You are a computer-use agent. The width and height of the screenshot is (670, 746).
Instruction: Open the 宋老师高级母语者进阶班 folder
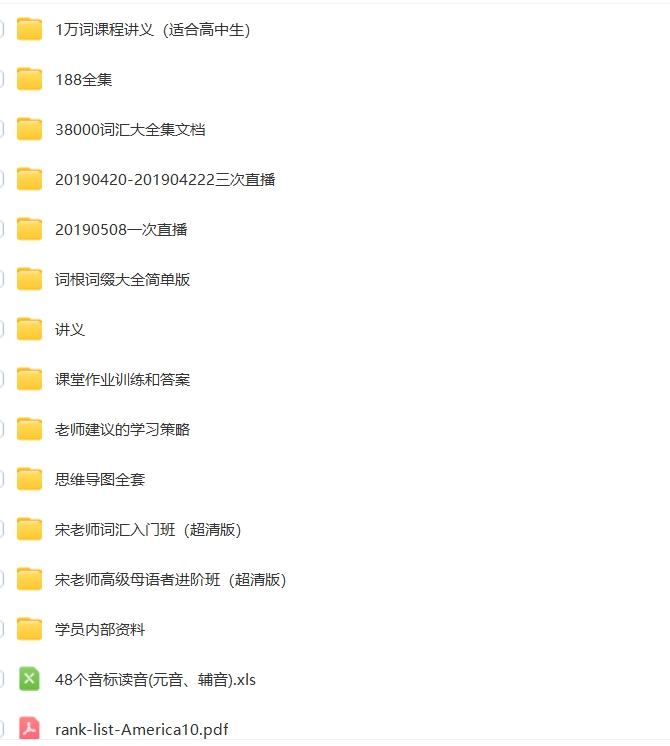(x=170, y=580)
